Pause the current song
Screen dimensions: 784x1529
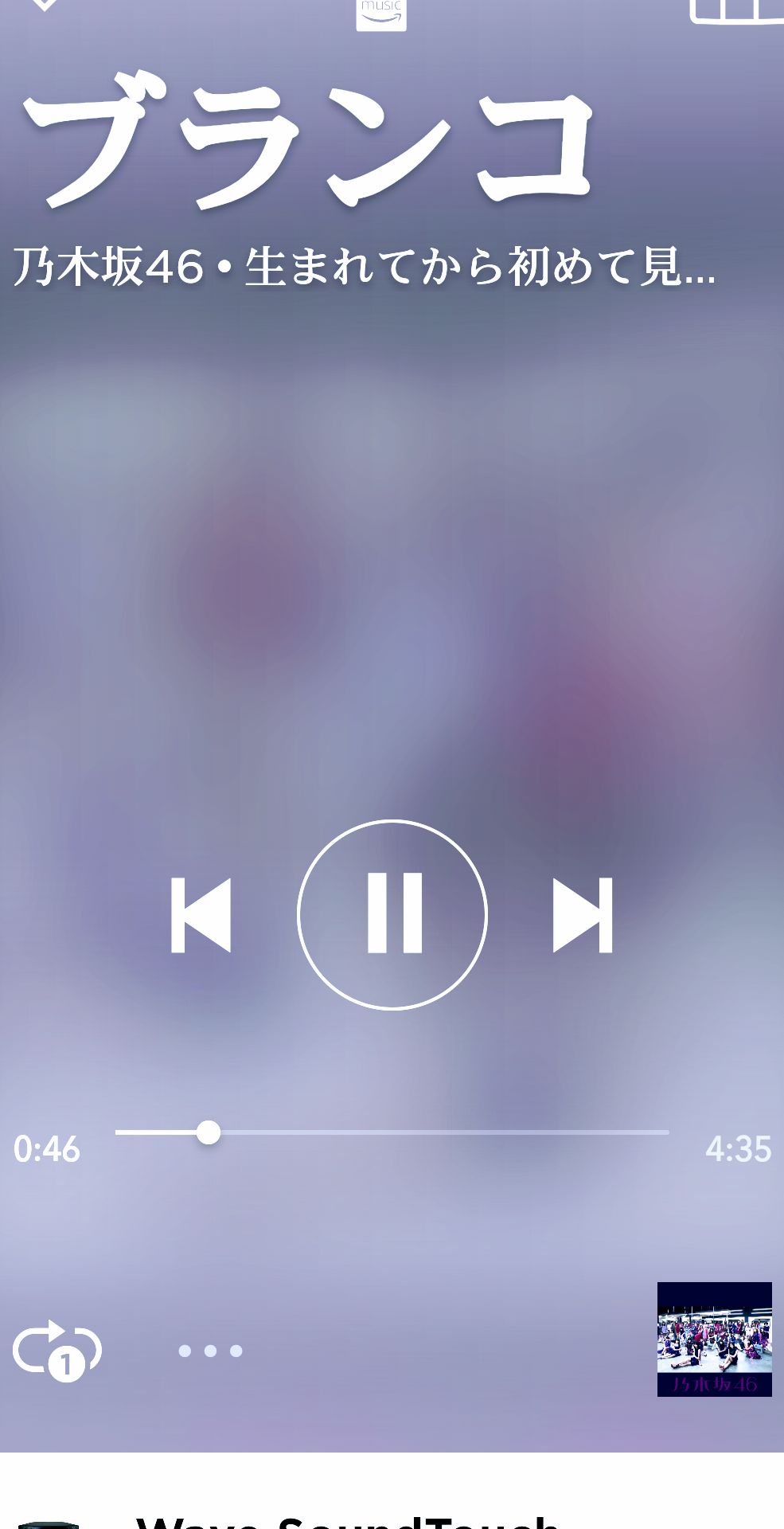392,914
